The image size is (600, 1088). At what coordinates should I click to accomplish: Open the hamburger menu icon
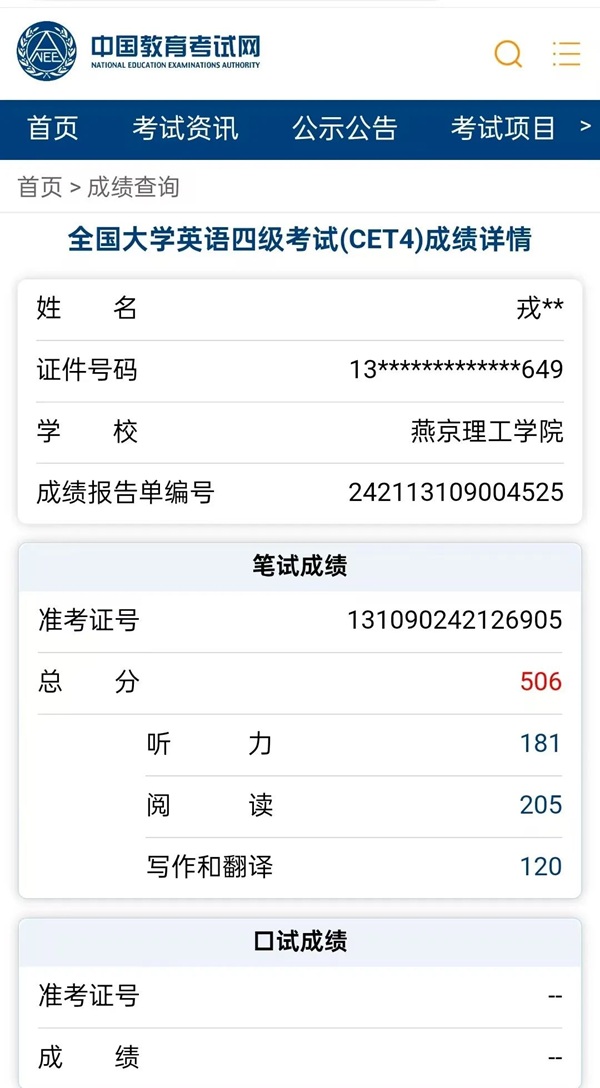click(566, 53)
